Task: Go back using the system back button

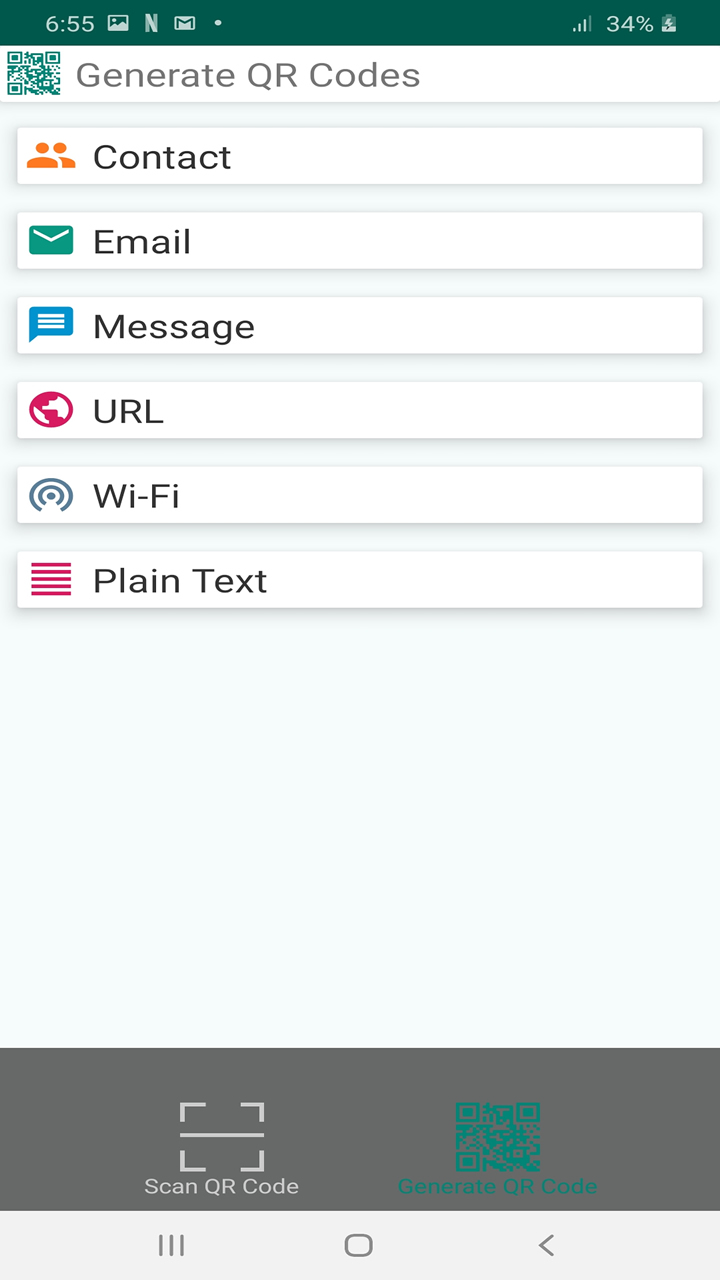Action: point(546,1245)
